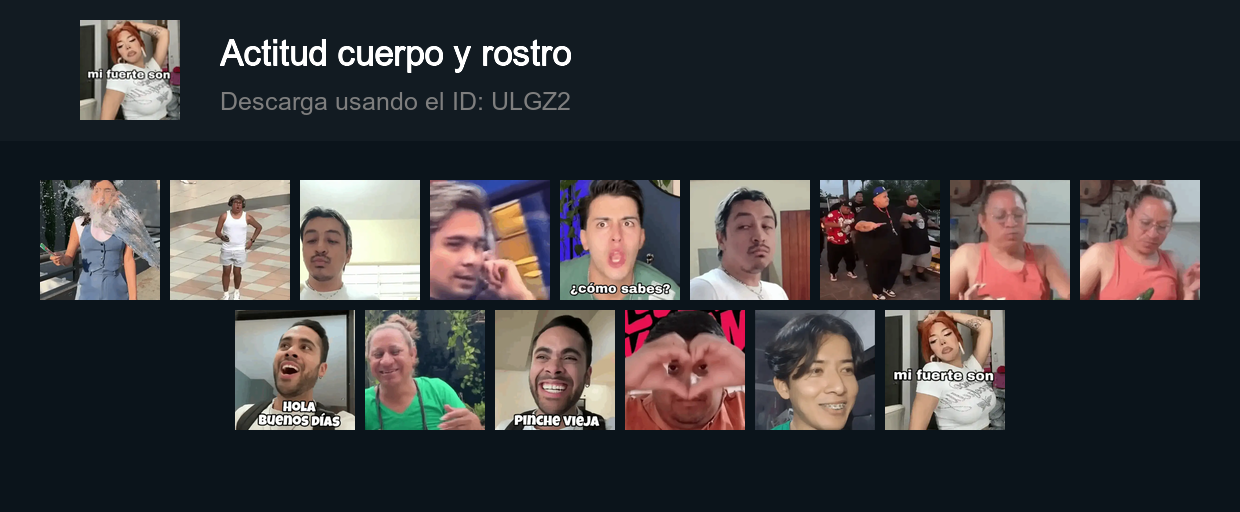
Task: Tap the man talking on phone sticker
Action: 490,240
